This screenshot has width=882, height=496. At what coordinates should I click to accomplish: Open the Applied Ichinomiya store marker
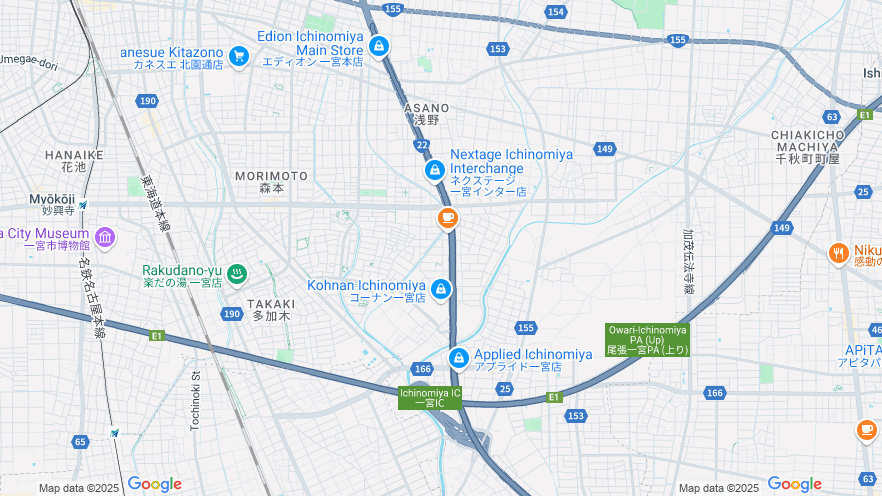pyautogui.click(x=459, y=358)
